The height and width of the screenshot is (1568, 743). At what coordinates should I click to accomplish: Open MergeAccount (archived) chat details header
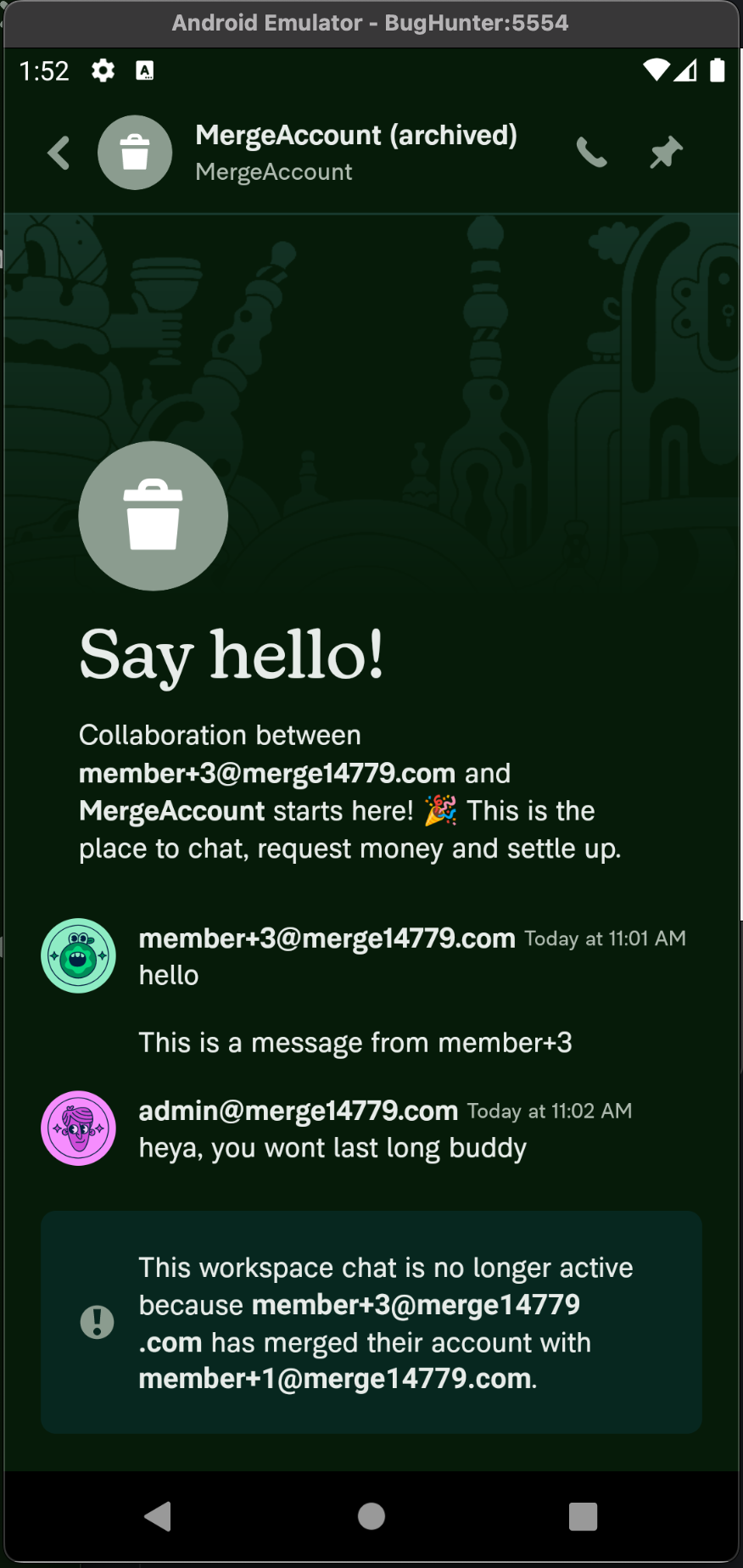click(356, 153)
